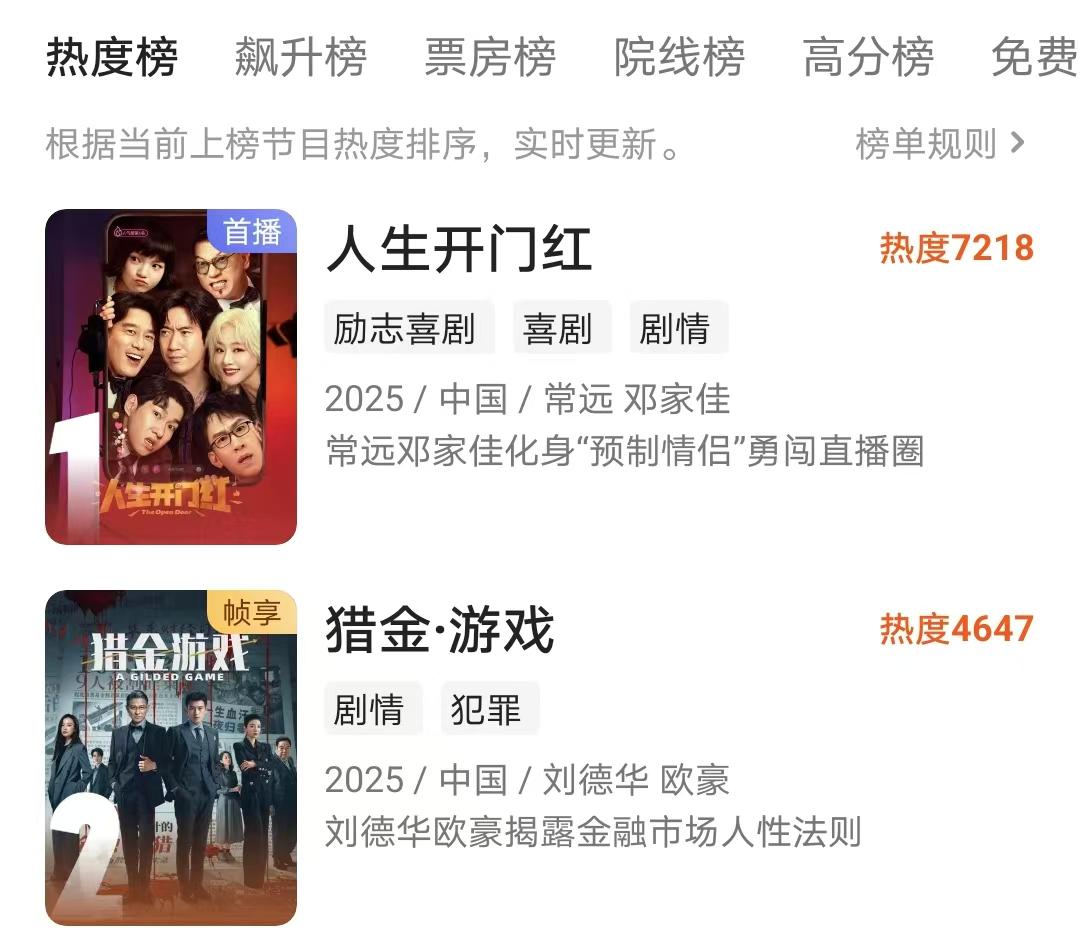Switch to the 票房榜 tab

[x=489, y=58]
